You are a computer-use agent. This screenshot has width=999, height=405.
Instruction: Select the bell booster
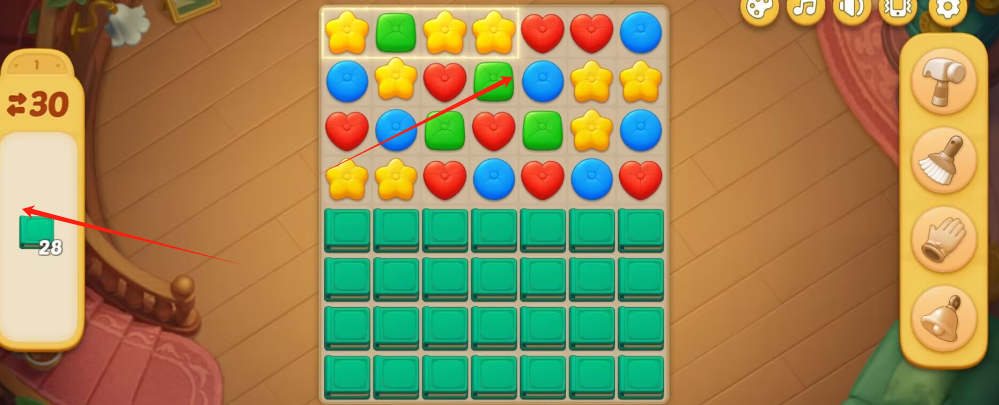pos(944,317)
